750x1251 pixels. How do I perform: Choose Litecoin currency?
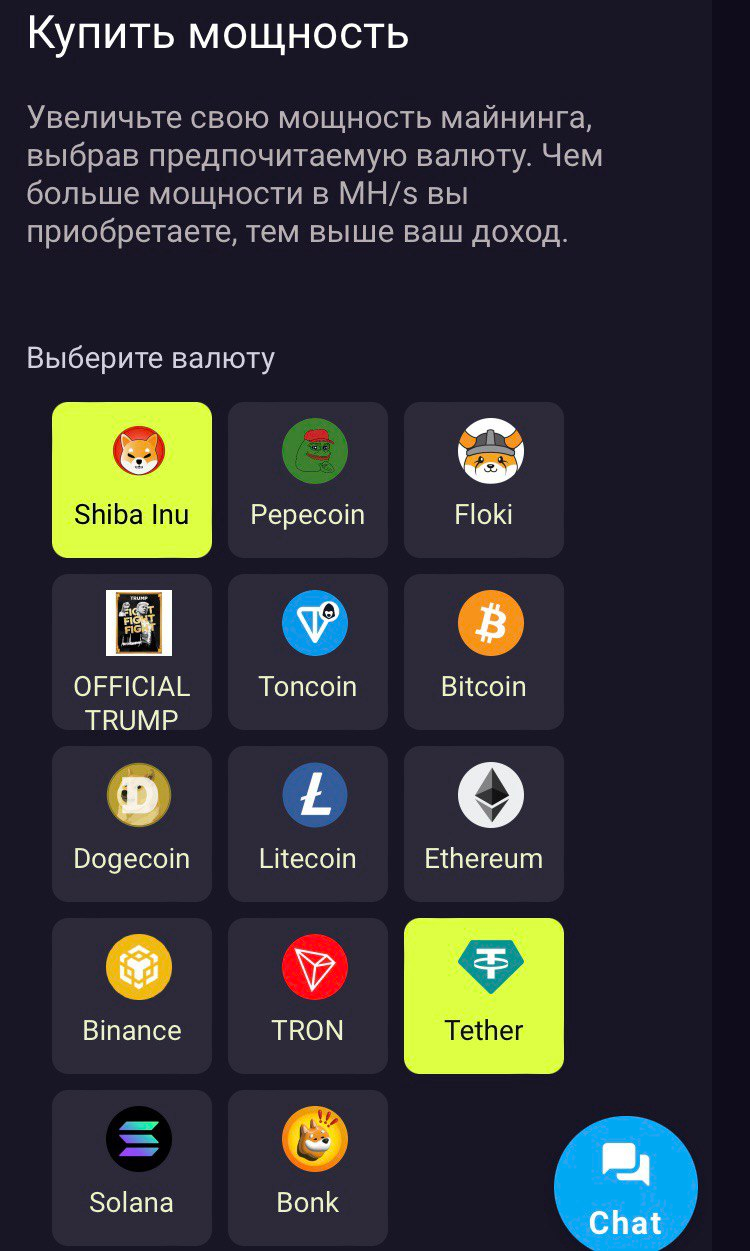point(308,824)
